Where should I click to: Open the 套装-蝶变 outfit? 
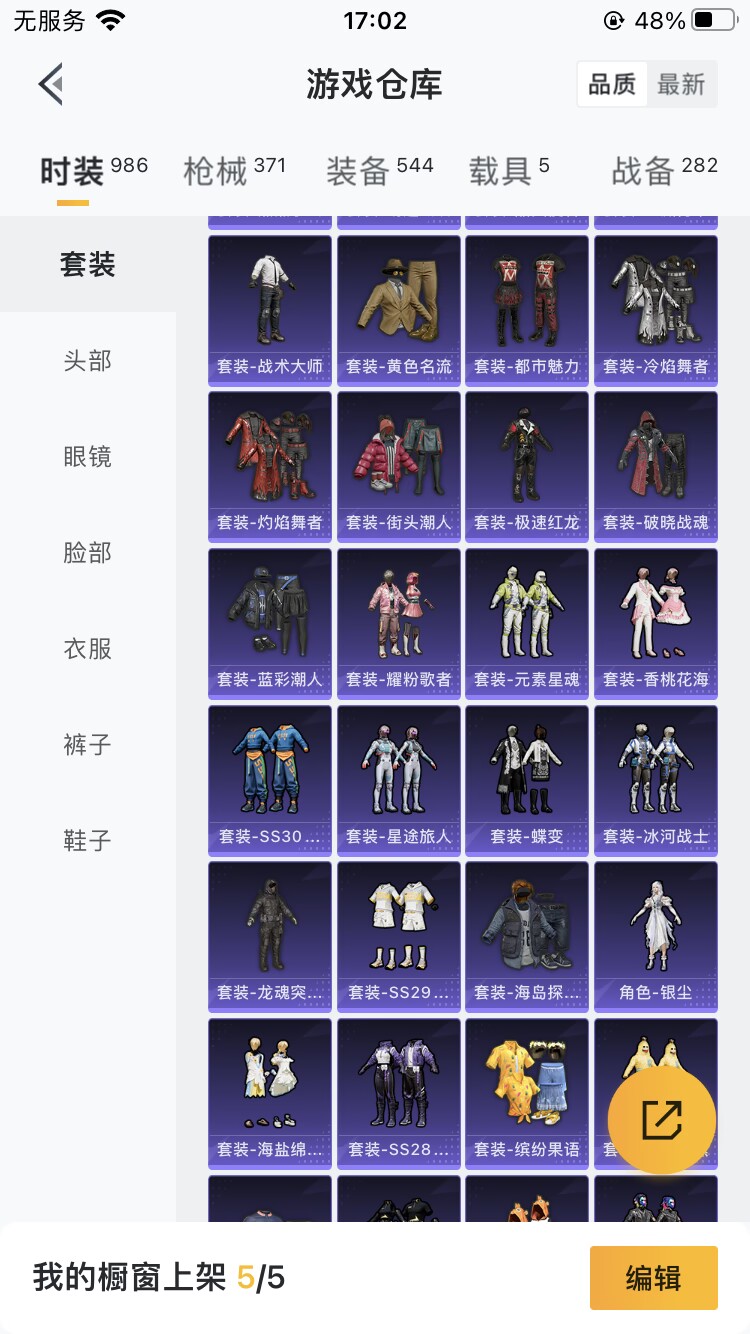click(527, 780)
